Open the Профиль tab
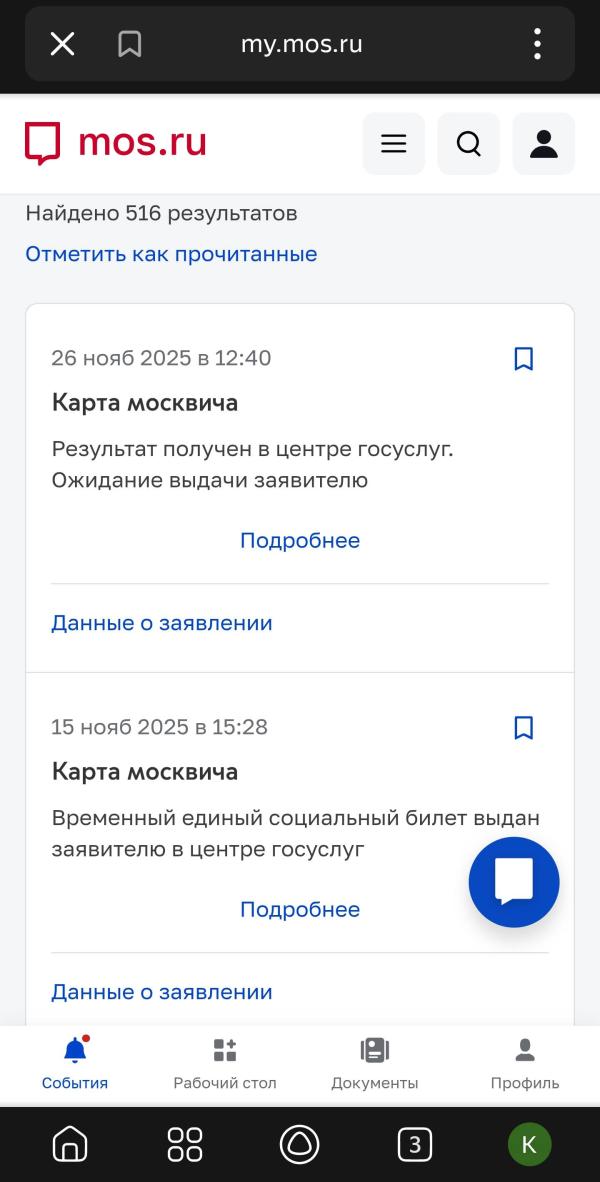Image resolution: width=600 pixels, height=1182 pixels. pos(525,1063)
